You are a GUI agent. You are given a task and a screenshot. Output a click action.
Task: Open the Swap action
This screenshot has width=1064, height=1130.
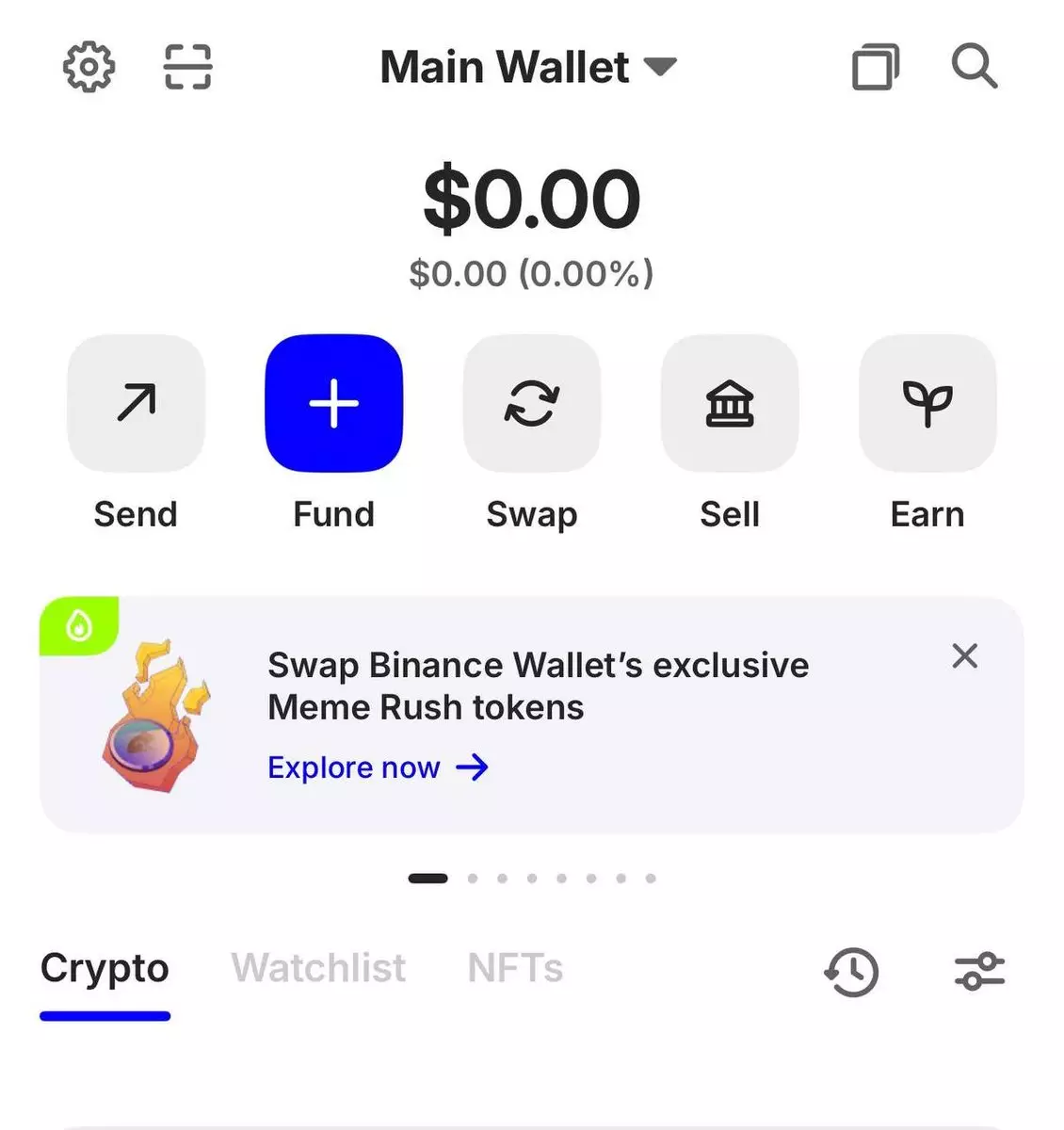pos(531,404)
